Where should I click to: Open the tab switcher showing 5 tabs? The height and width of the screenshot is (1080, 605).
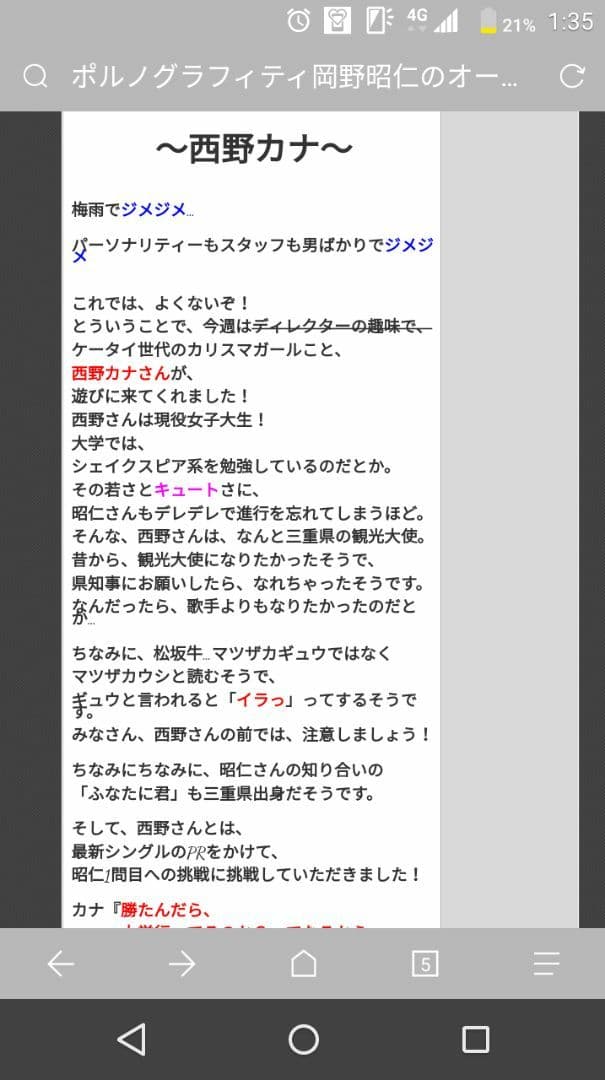(x=425, y=963)
